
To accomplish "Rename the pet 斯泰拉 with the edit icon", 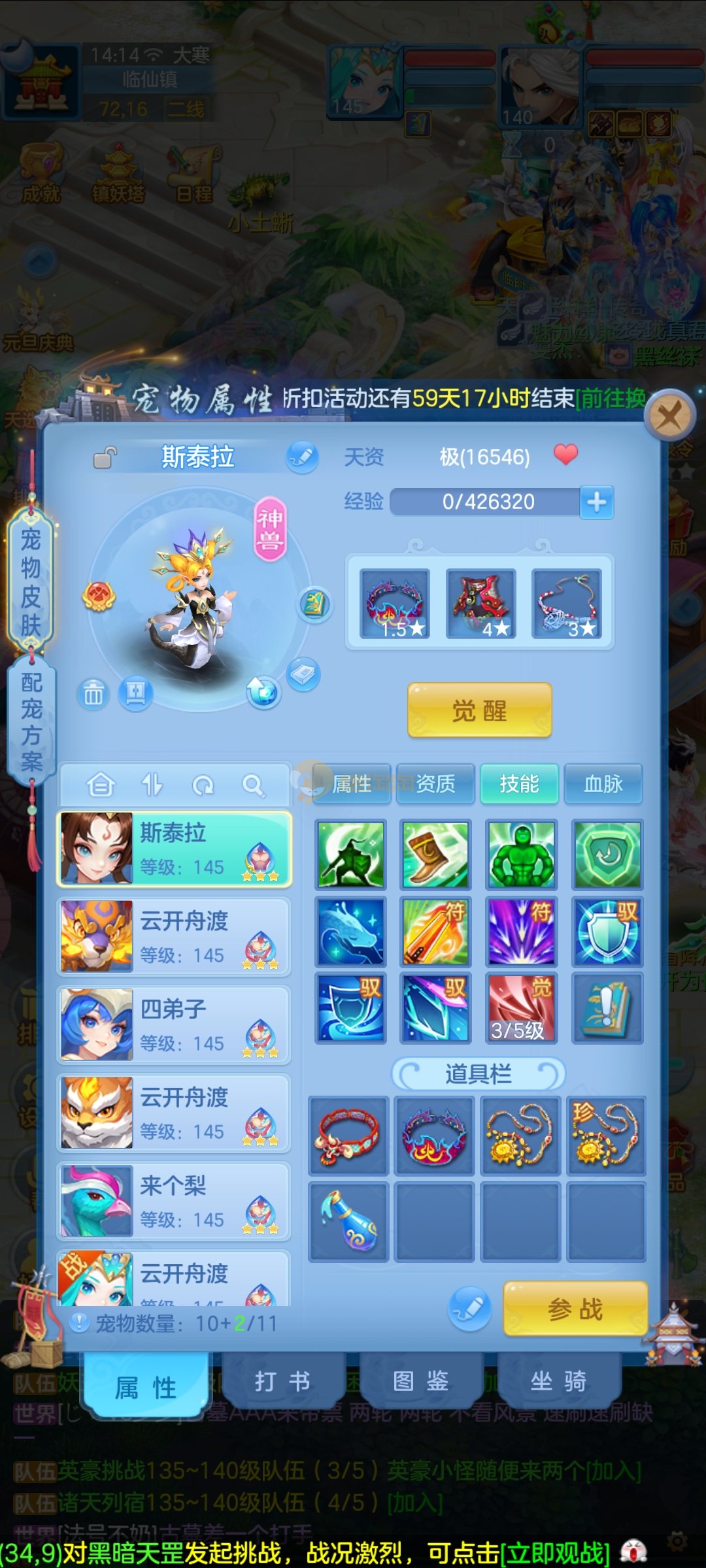I will click(302, 457).
